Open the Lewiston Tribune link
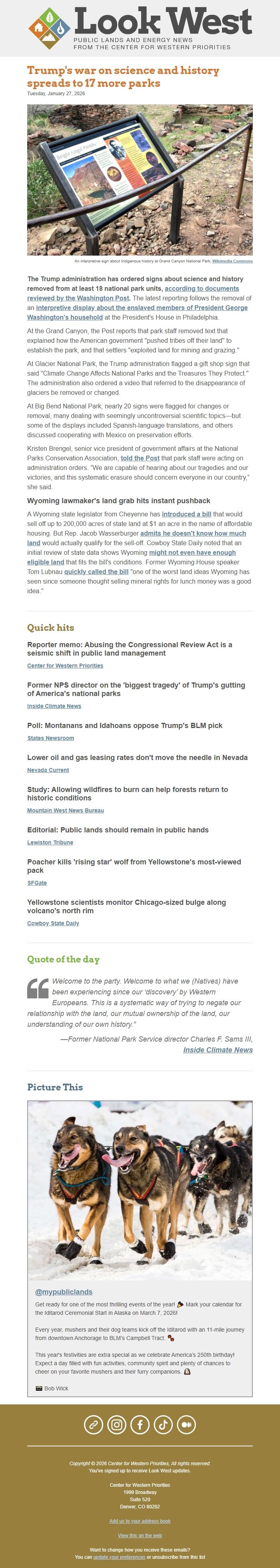280x1568 pixels. coord(50,842)
